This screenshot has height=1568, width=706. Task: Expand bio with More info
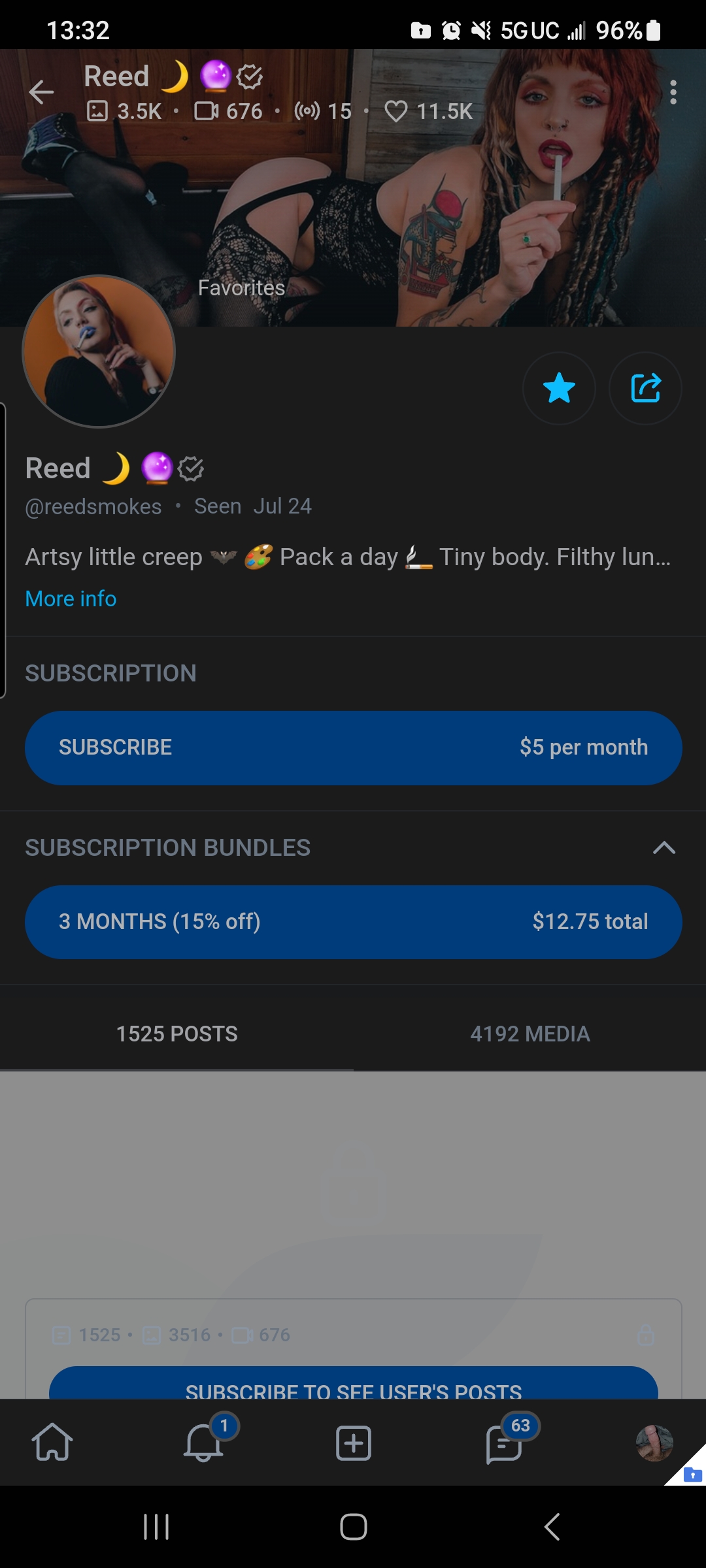71,598
